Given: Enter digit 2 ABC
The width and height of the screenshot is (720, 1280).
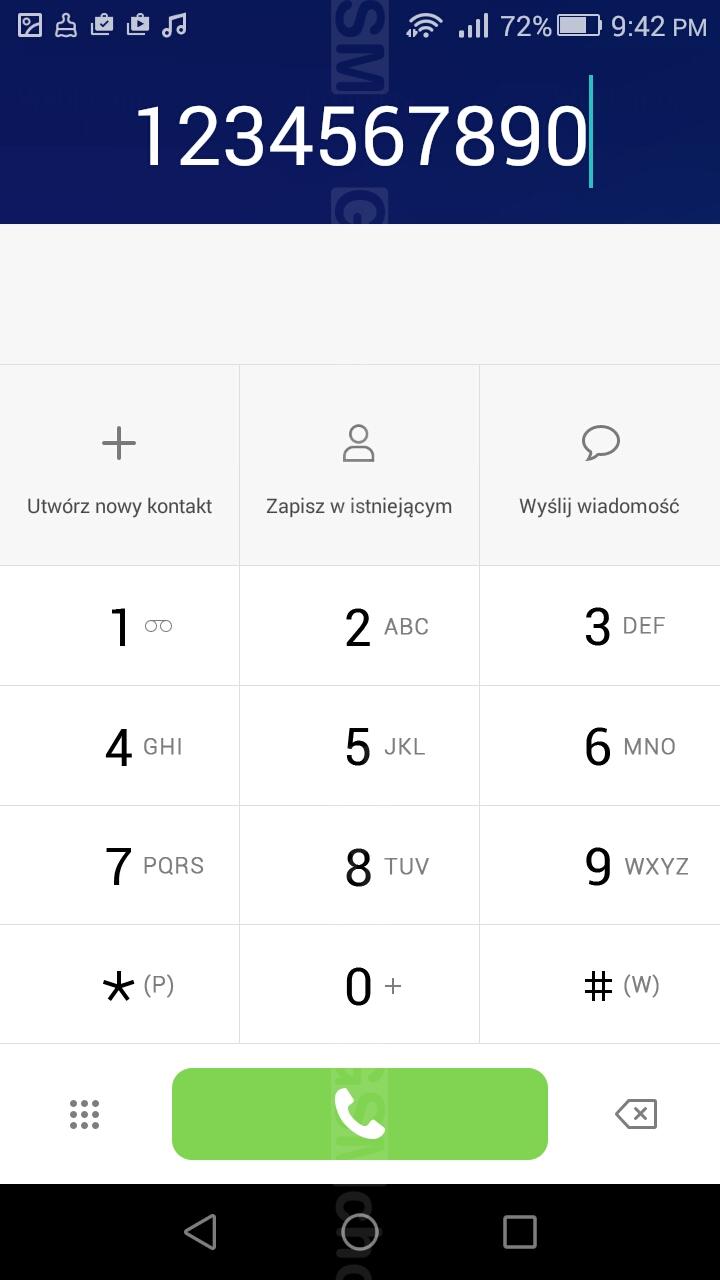Looking at the screenshot, I should (359, 626).
